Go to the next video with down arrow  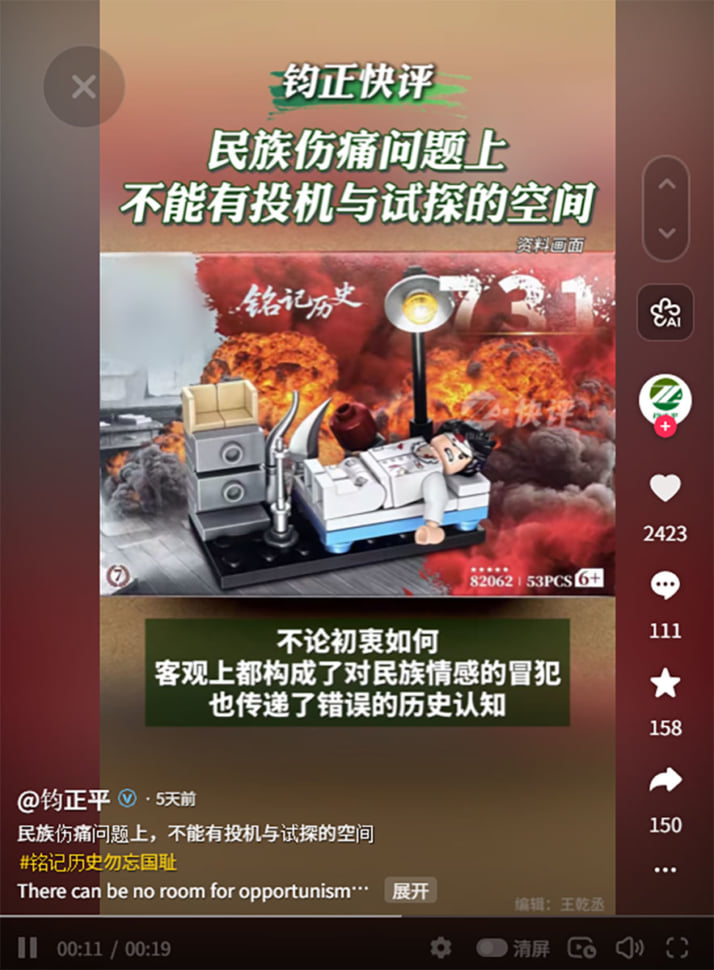[x=666, y=233]
